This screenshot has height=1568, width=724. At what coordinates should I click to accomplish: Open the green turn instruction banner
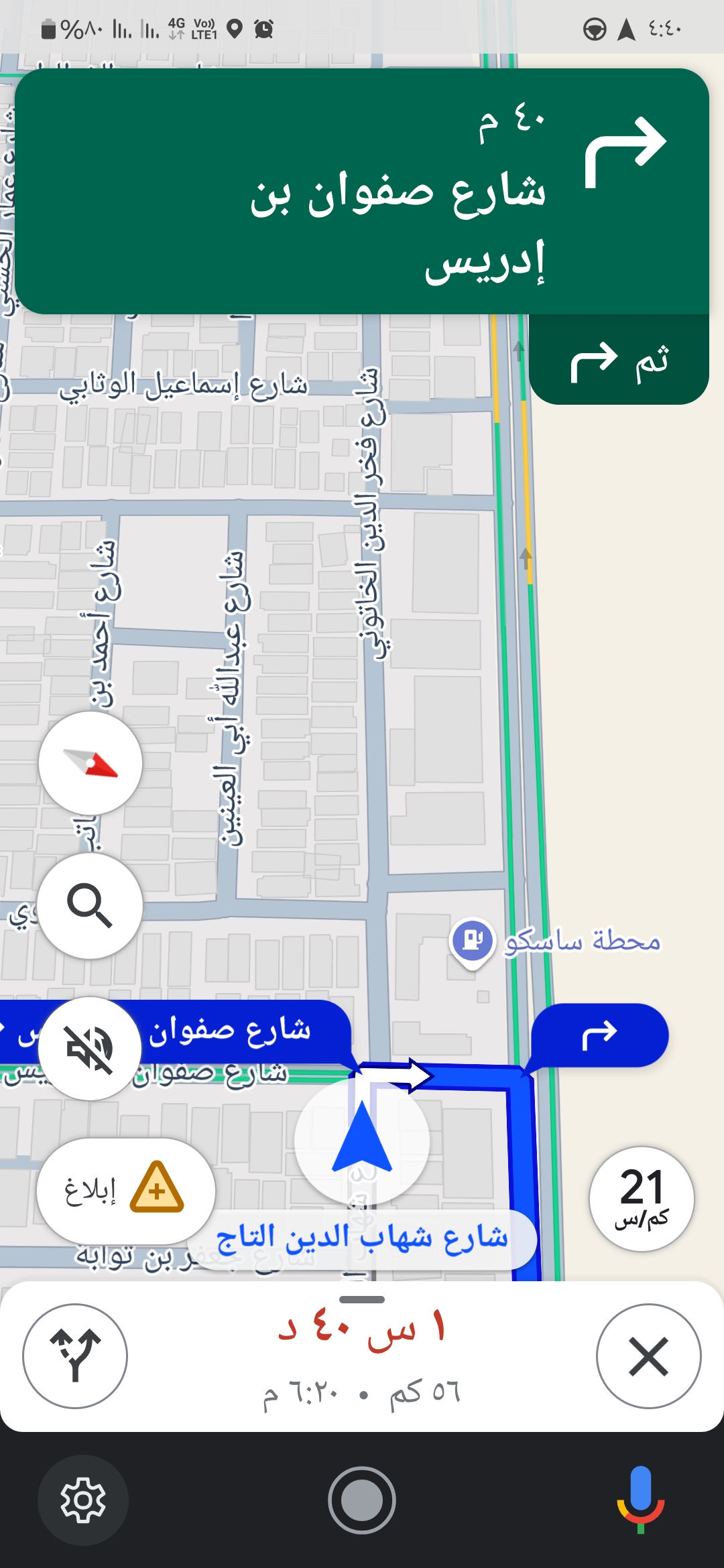click(x=362, y=191)
